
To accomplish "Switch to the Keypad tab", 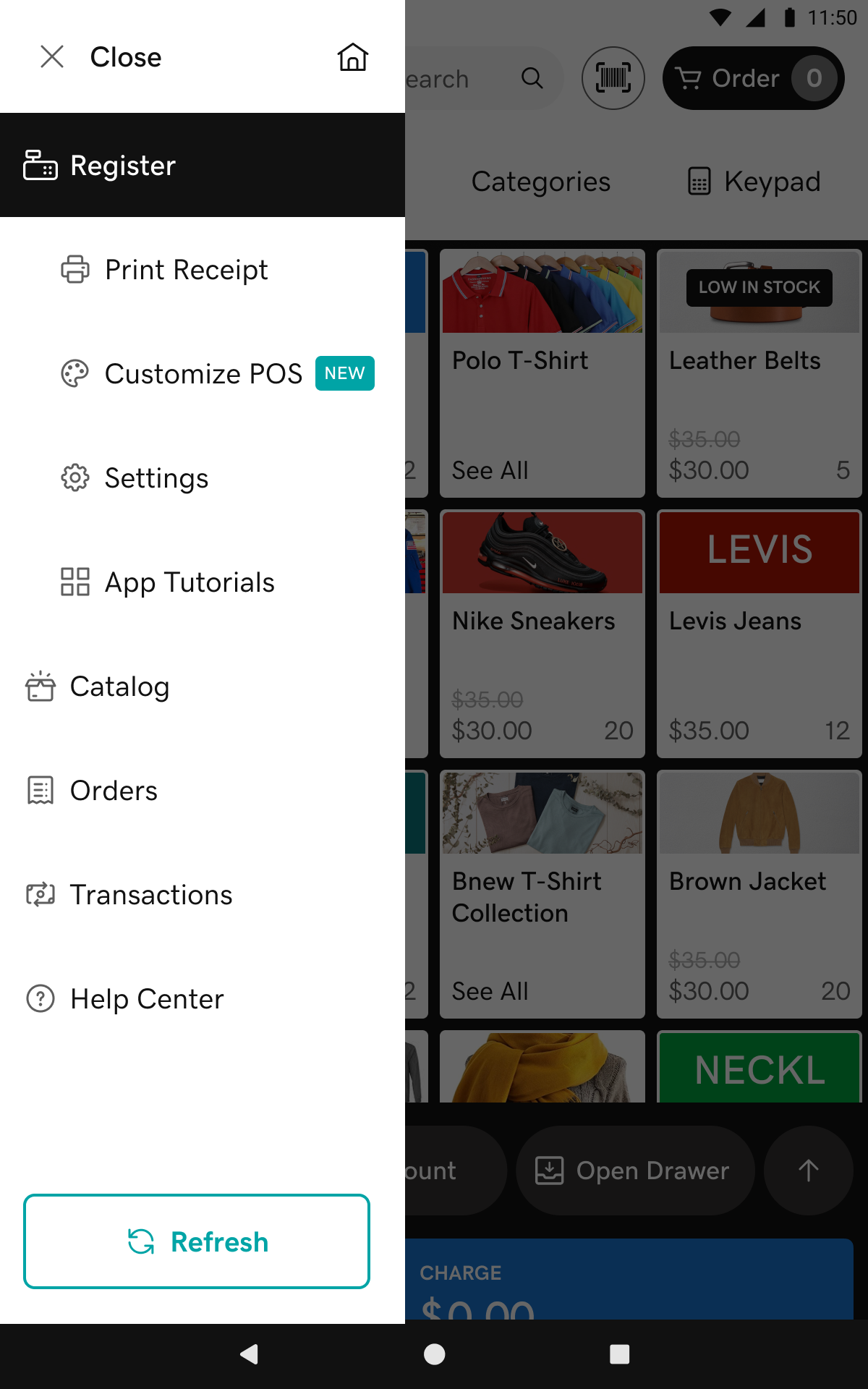I will coord(754,182).
